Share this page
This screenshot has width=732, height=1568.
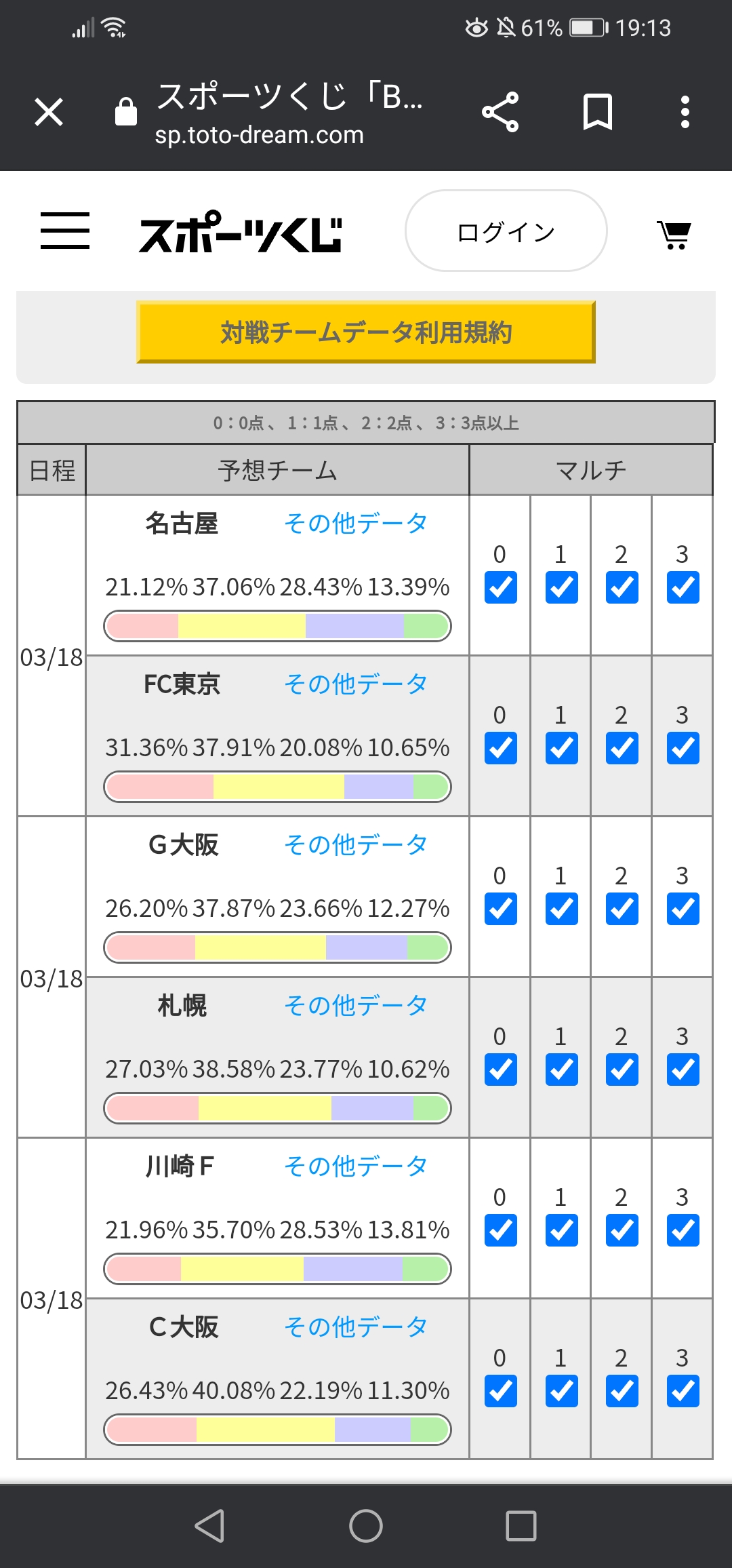[x=500, y=112]
